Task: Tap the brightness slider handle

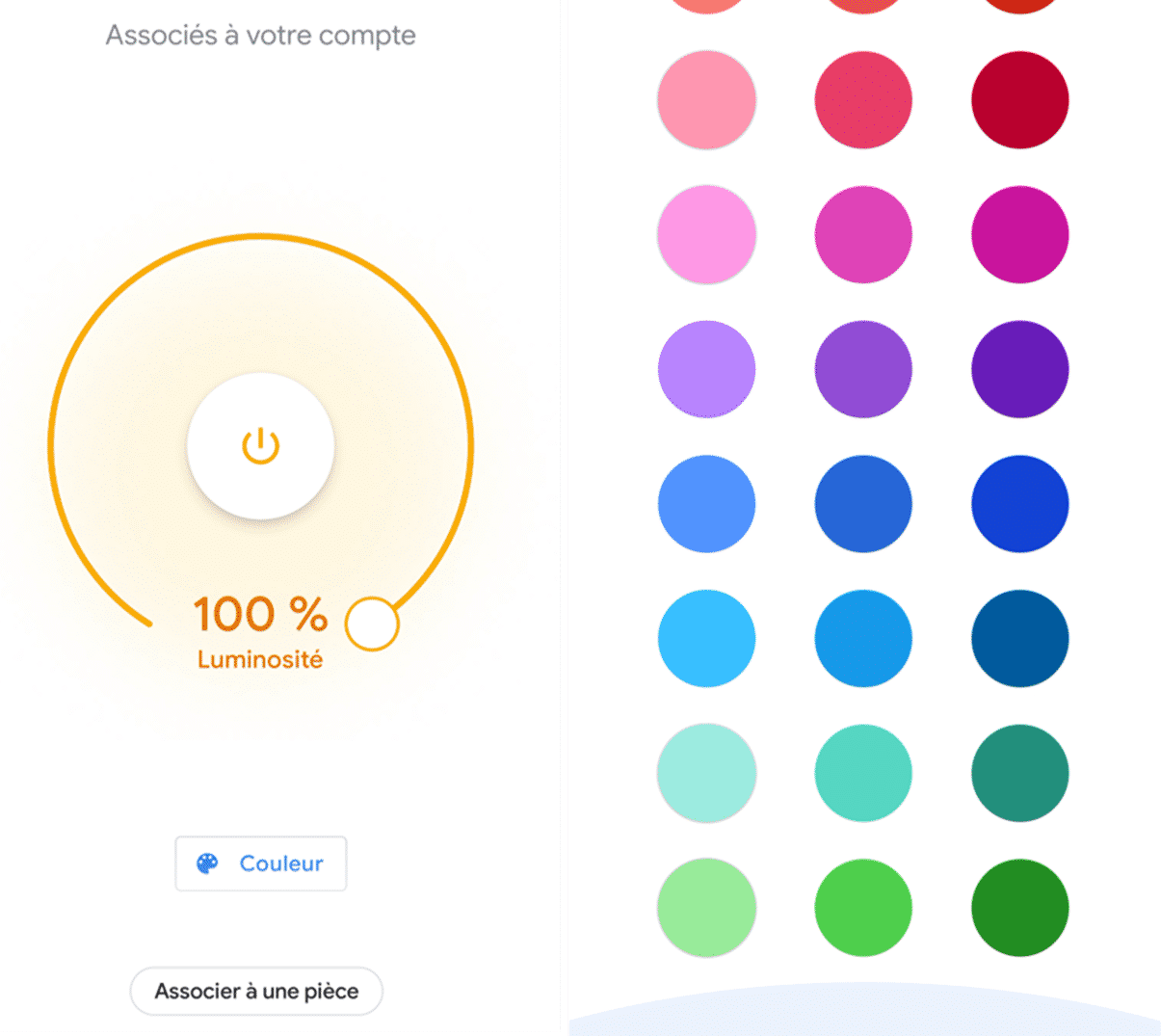Action: pyautogui.click(x=372, y=624)
